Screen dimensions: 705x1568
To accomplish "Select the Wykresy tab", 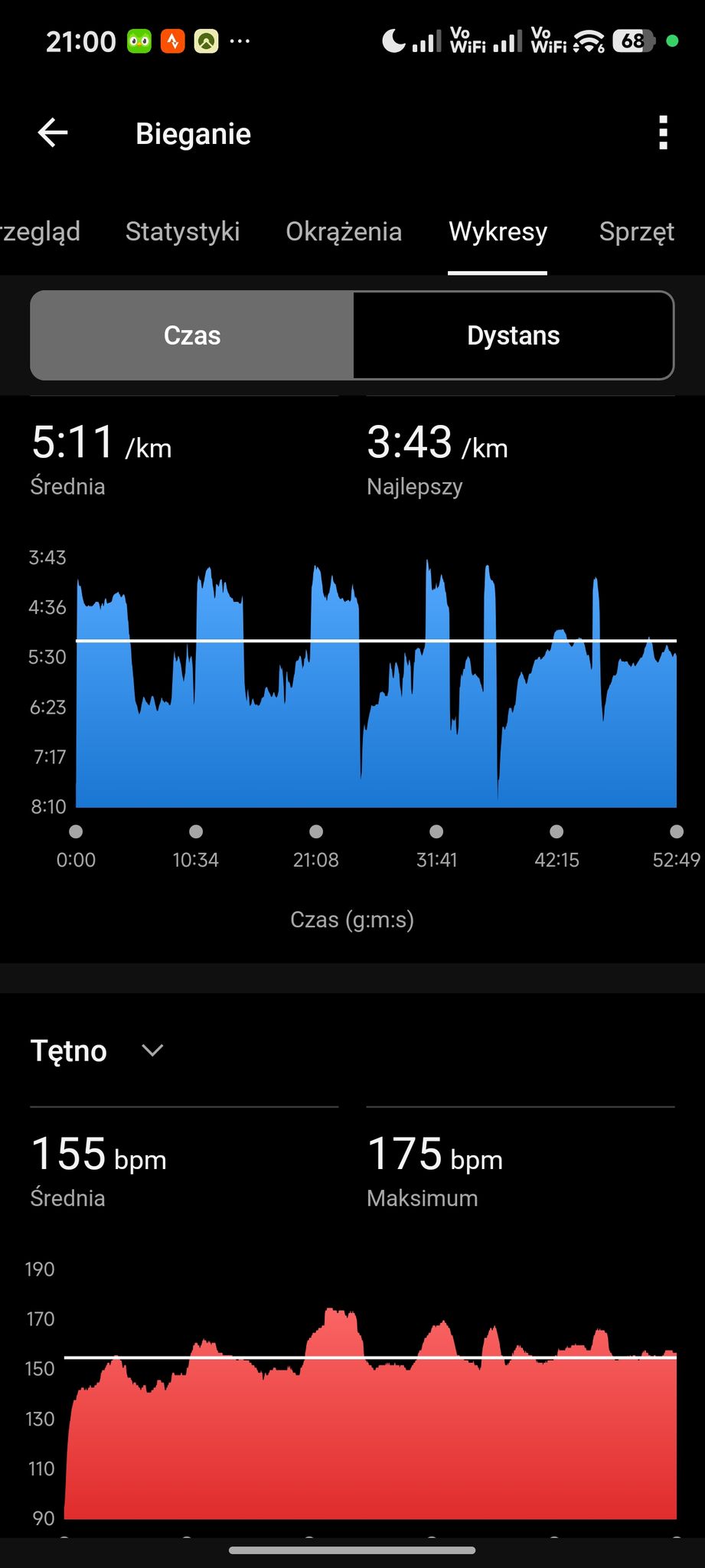I will (498, 232).
